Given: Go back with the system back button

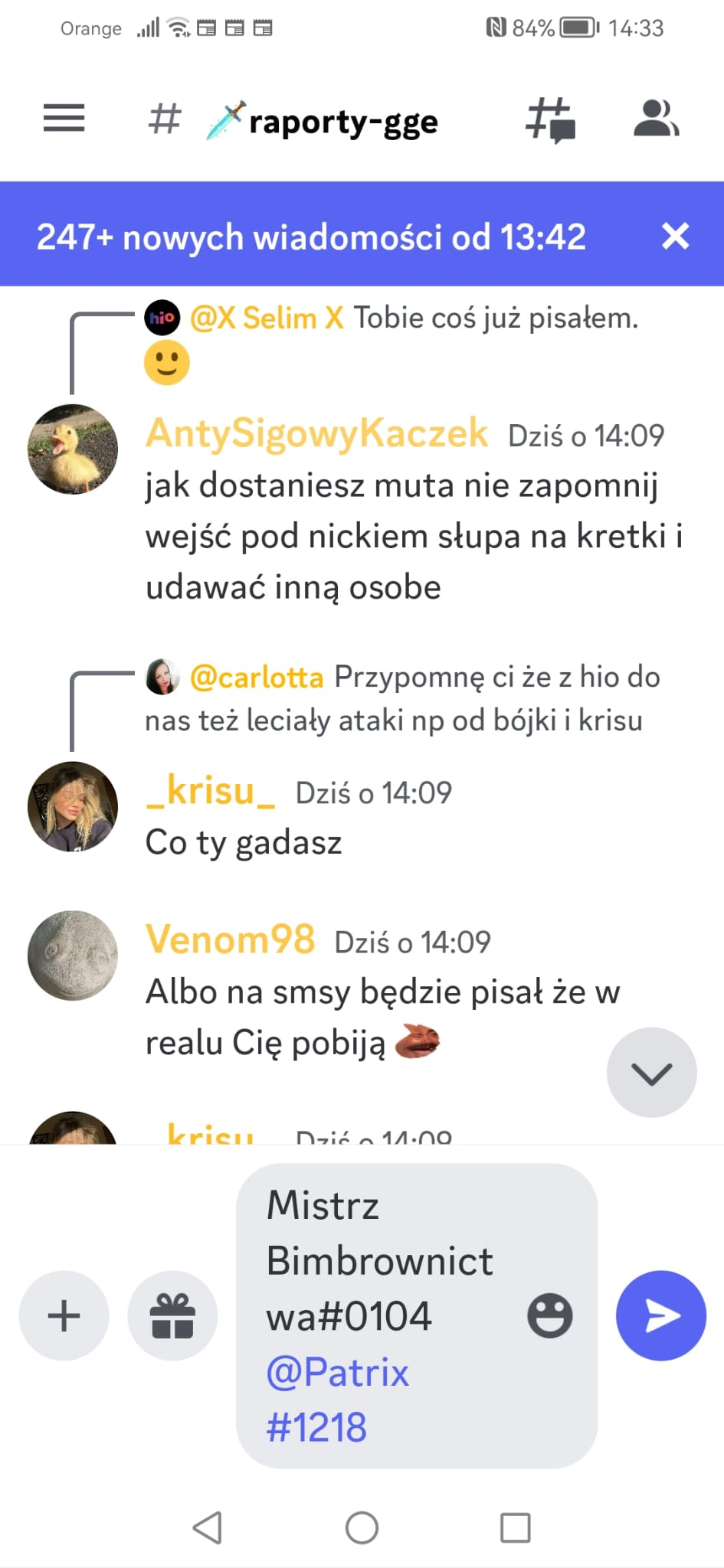Looking at the screenshot, I should point(208,1528).
